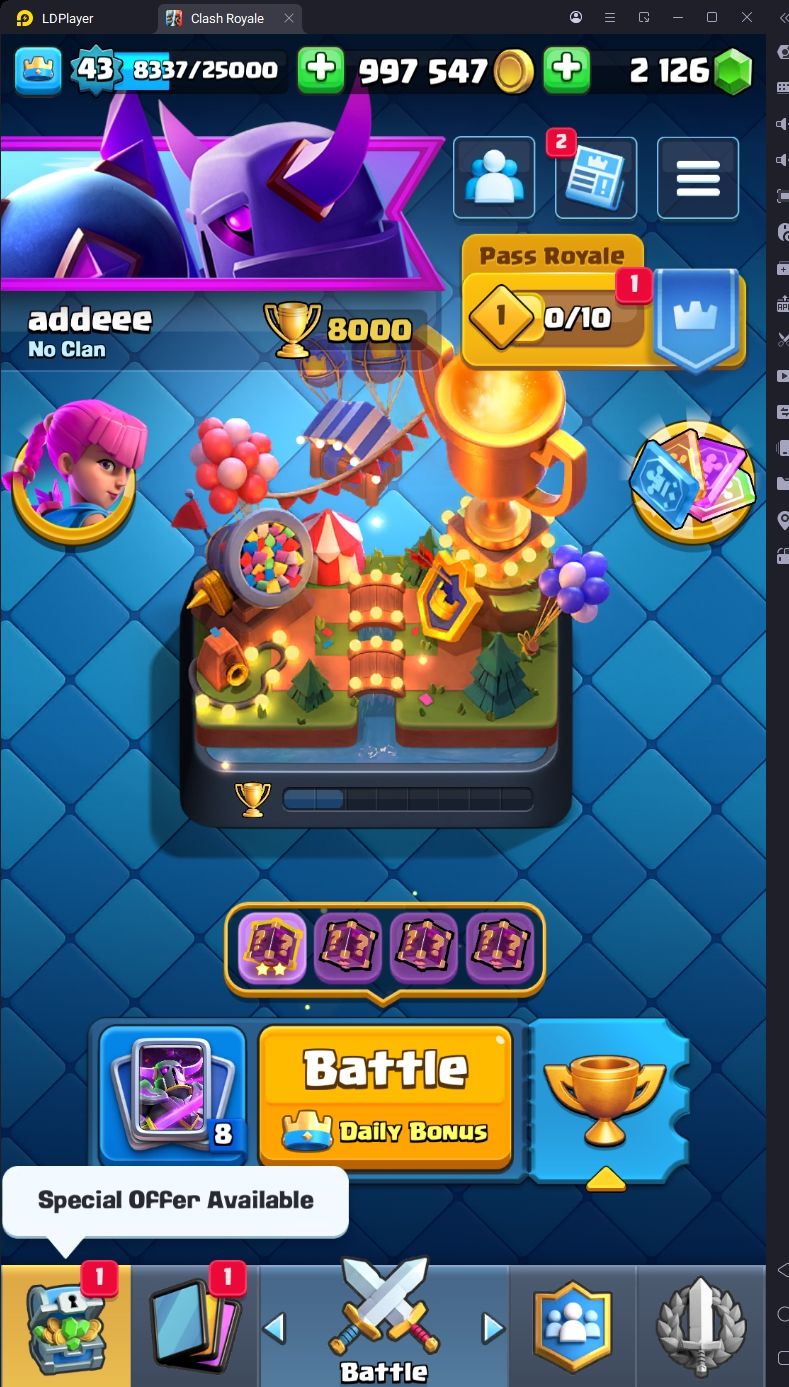Screen dimensions: 789x1387
Task: Add more gold with the plus button
Action: pyautogui.click(x=321, y=69)
